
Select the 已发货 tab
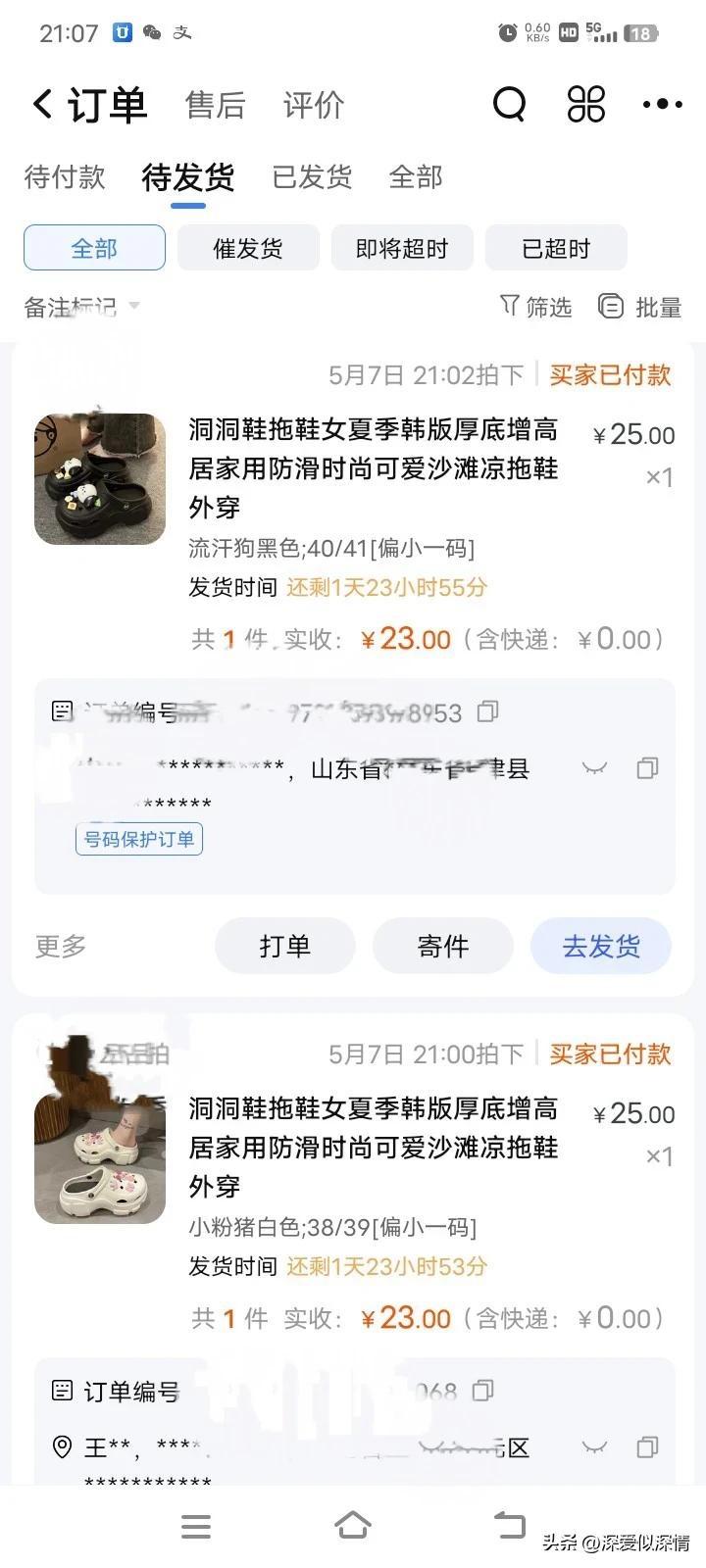312,177
